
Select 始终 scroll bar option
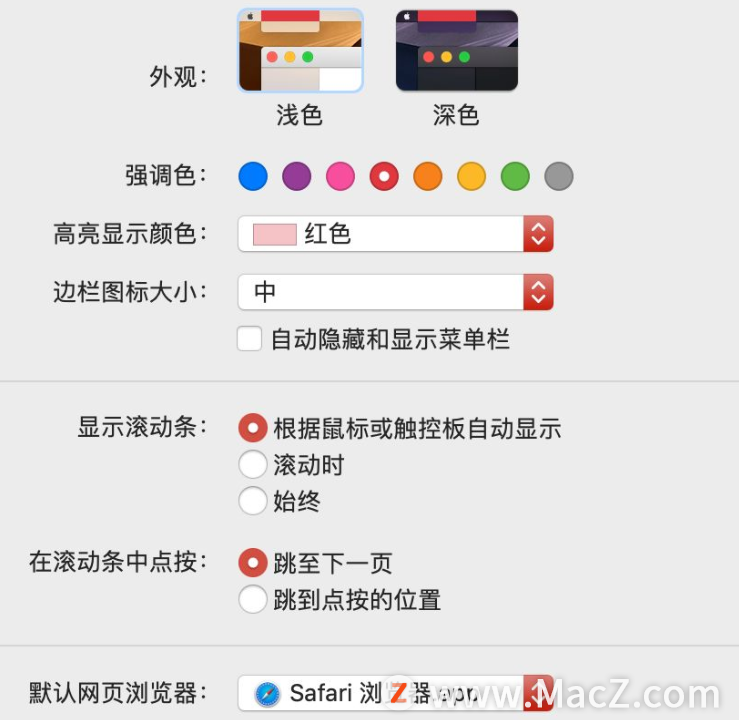[253, 500]
